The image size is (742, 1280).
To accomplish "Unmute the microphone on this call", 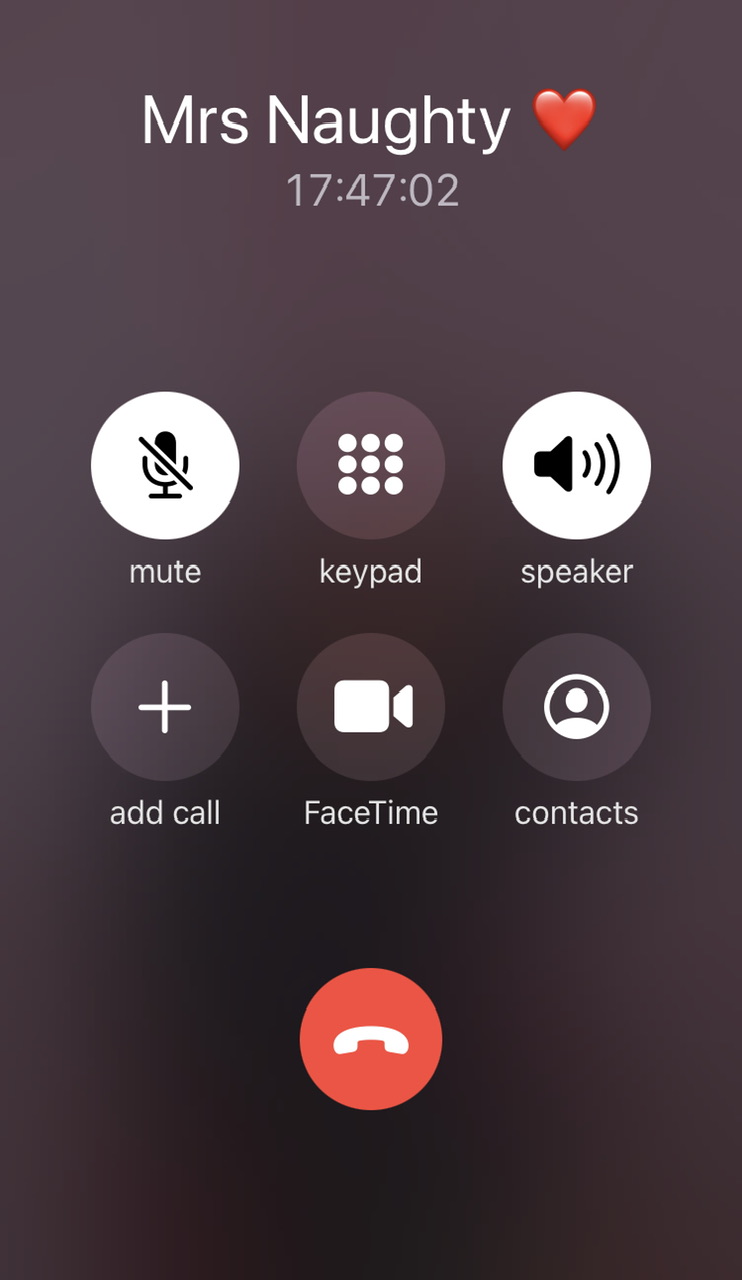I will [x=165, y=465].
